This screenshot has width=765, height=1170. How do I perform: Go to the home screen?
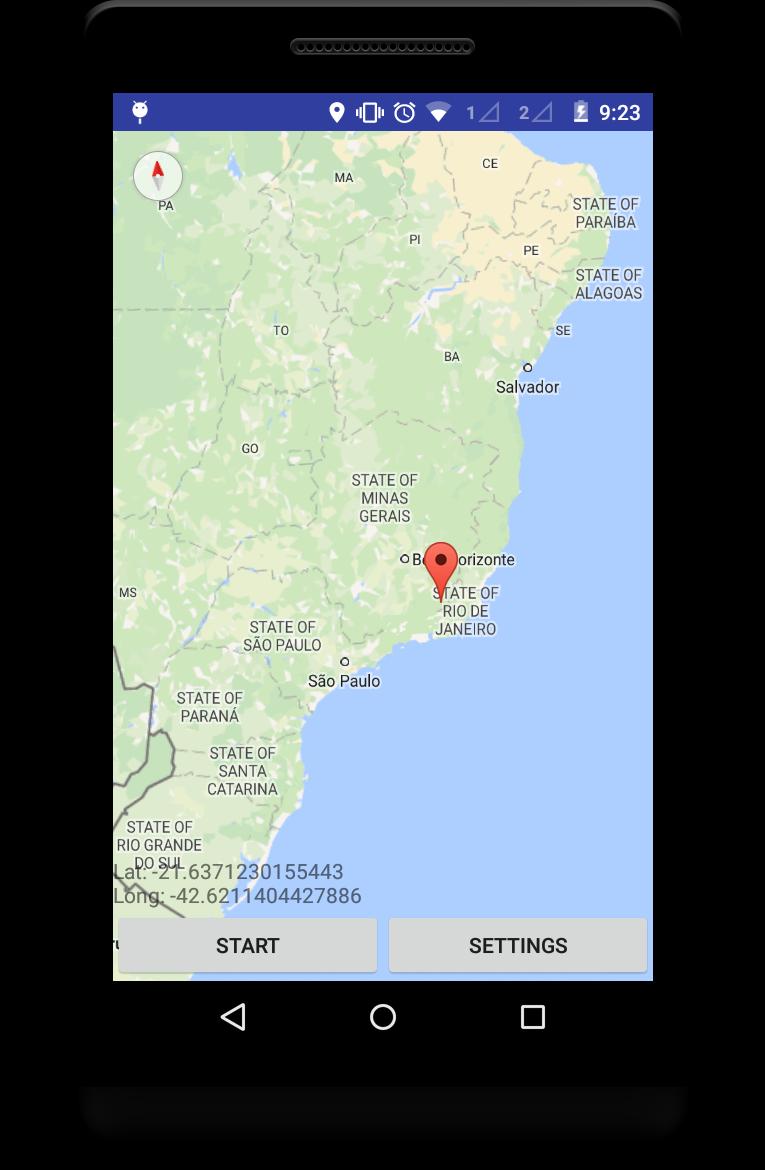tap(383, 1017)
